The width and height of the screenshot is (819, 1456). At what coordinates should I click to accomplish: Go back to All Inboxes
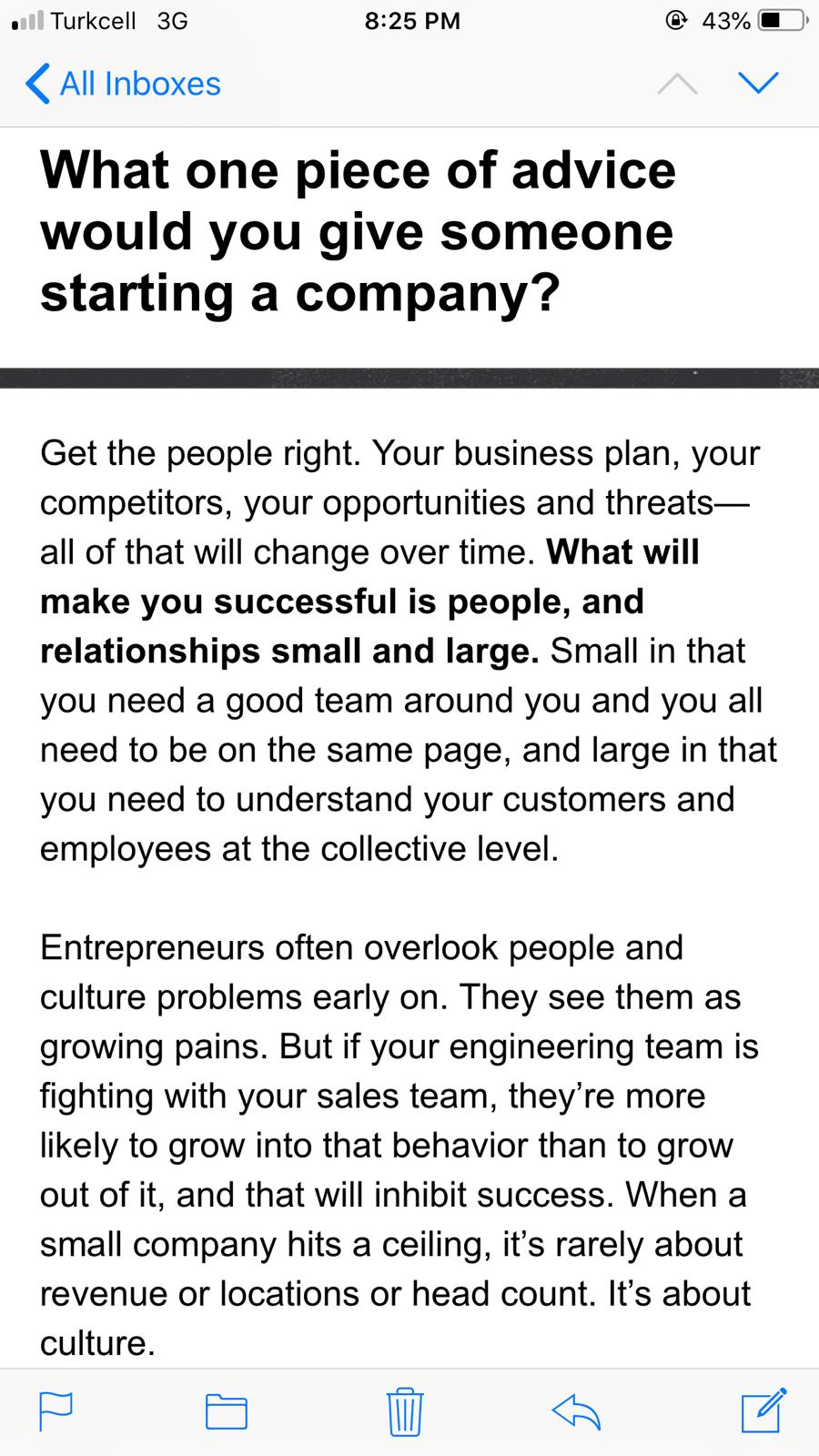click(x=124, y=84)
